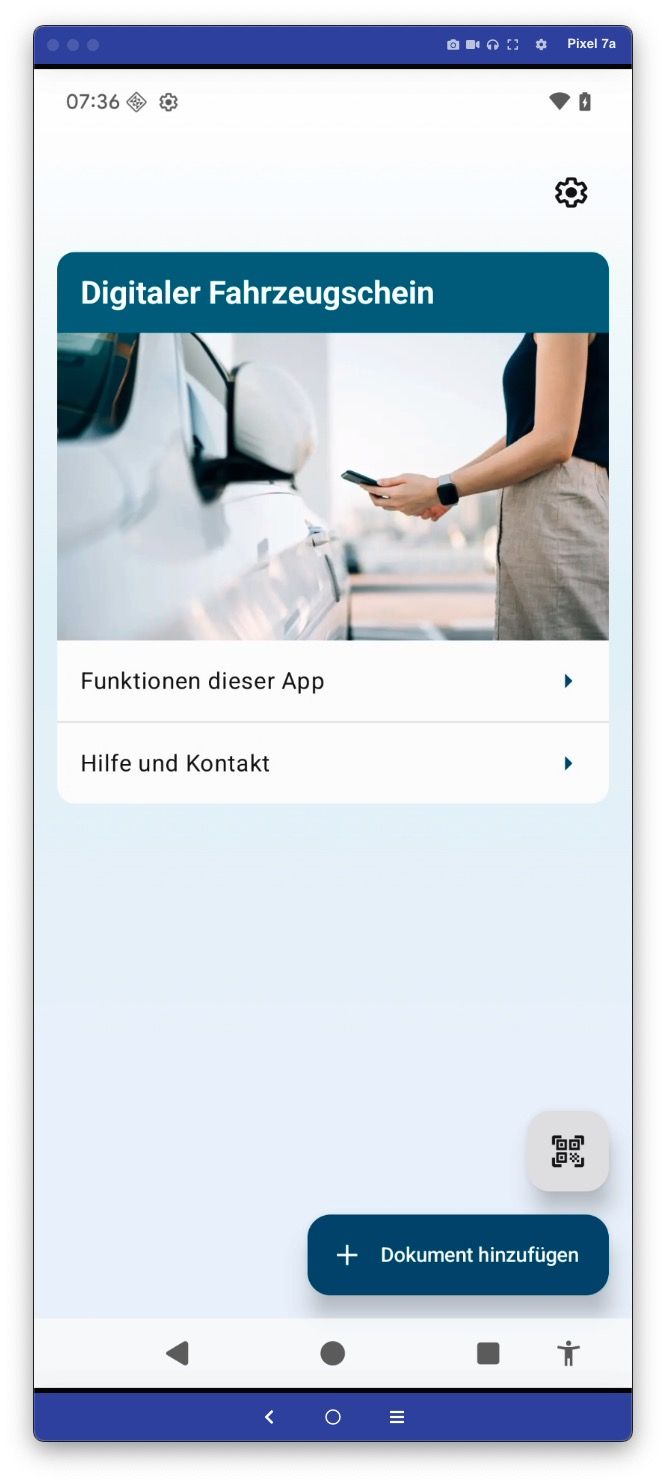Launch the QR code scanner button
This screenshot has width=666, height=1483.
[x=567, y=1151]
